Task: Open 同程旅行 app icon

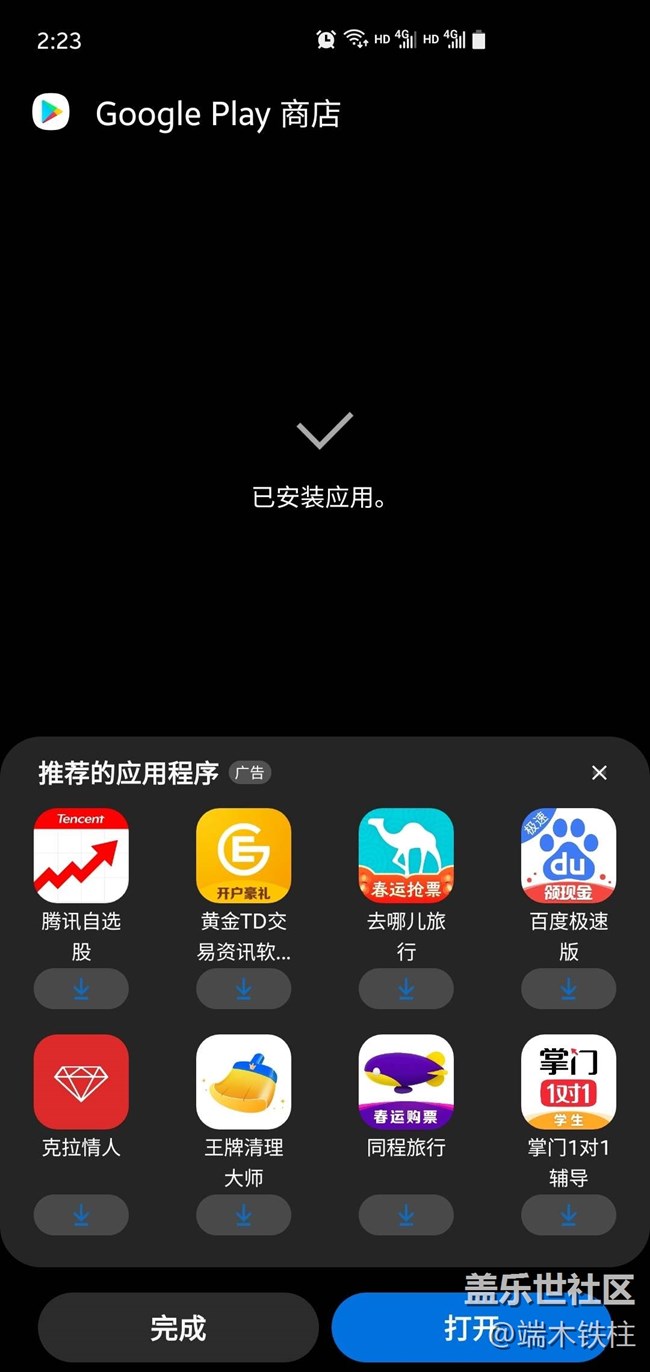Action: point(406,1082)
